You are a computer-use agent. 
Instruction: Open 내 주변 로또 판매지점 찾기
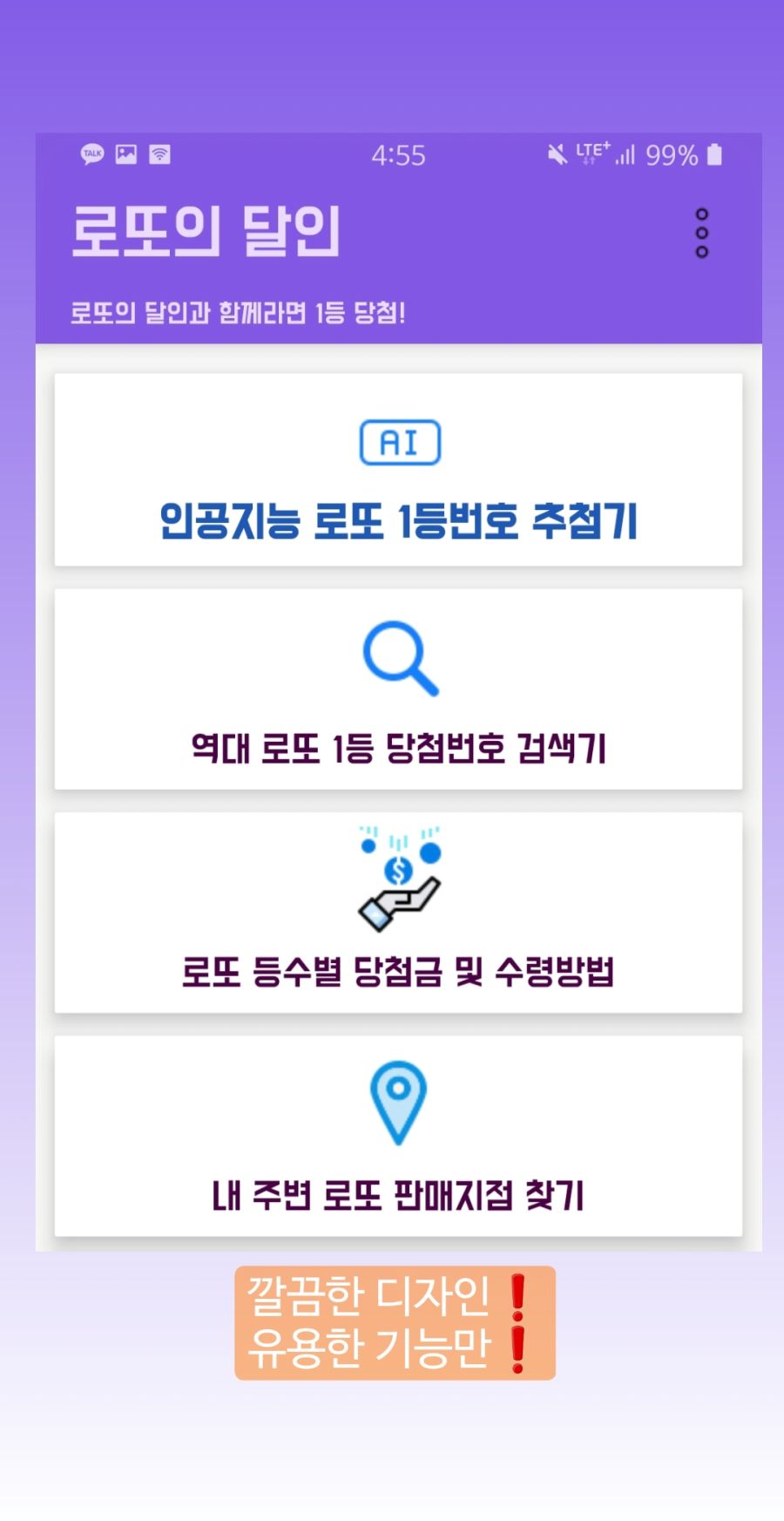401,1197
